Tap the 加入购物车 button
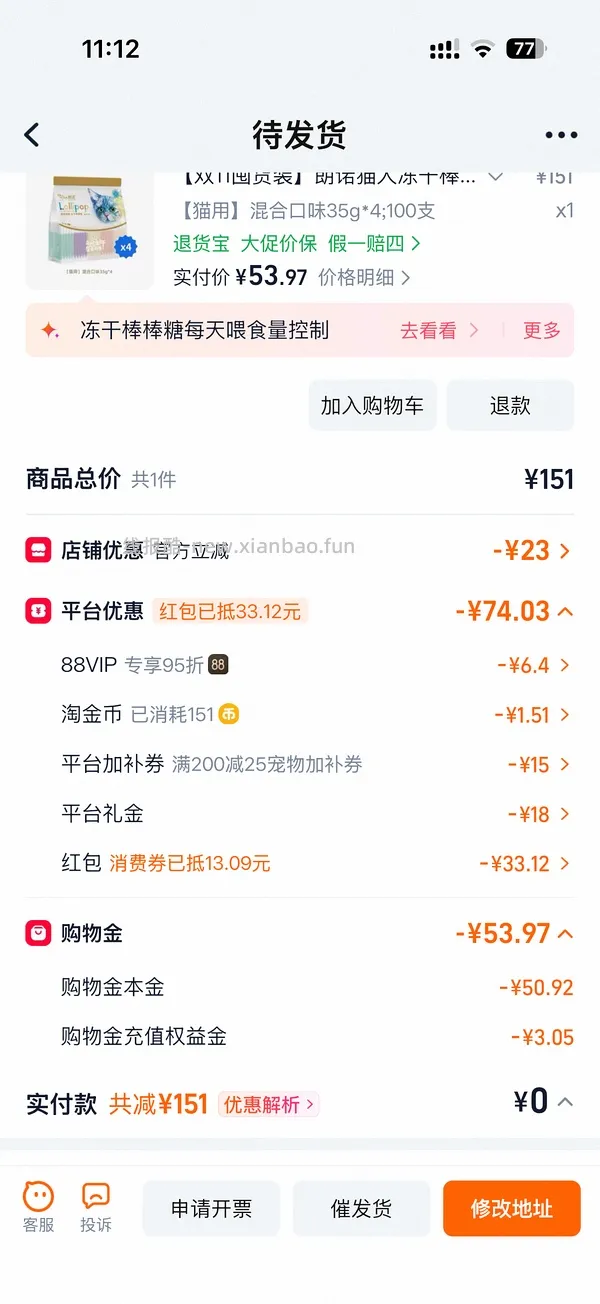This screenshot has width=600, height=1304. 372,405
